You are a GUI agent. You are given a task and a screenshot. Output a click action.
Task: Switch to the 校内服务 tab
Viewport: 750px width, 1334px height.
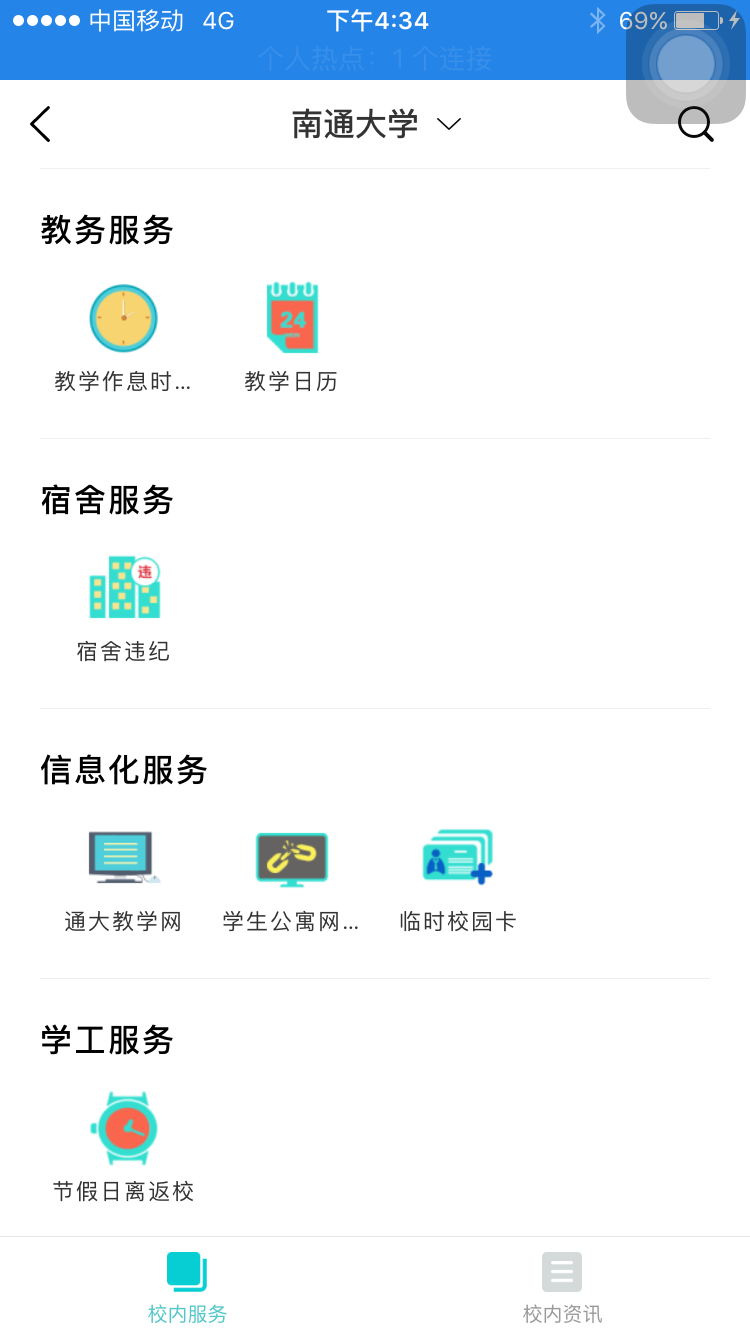[x=187, y=1286]
